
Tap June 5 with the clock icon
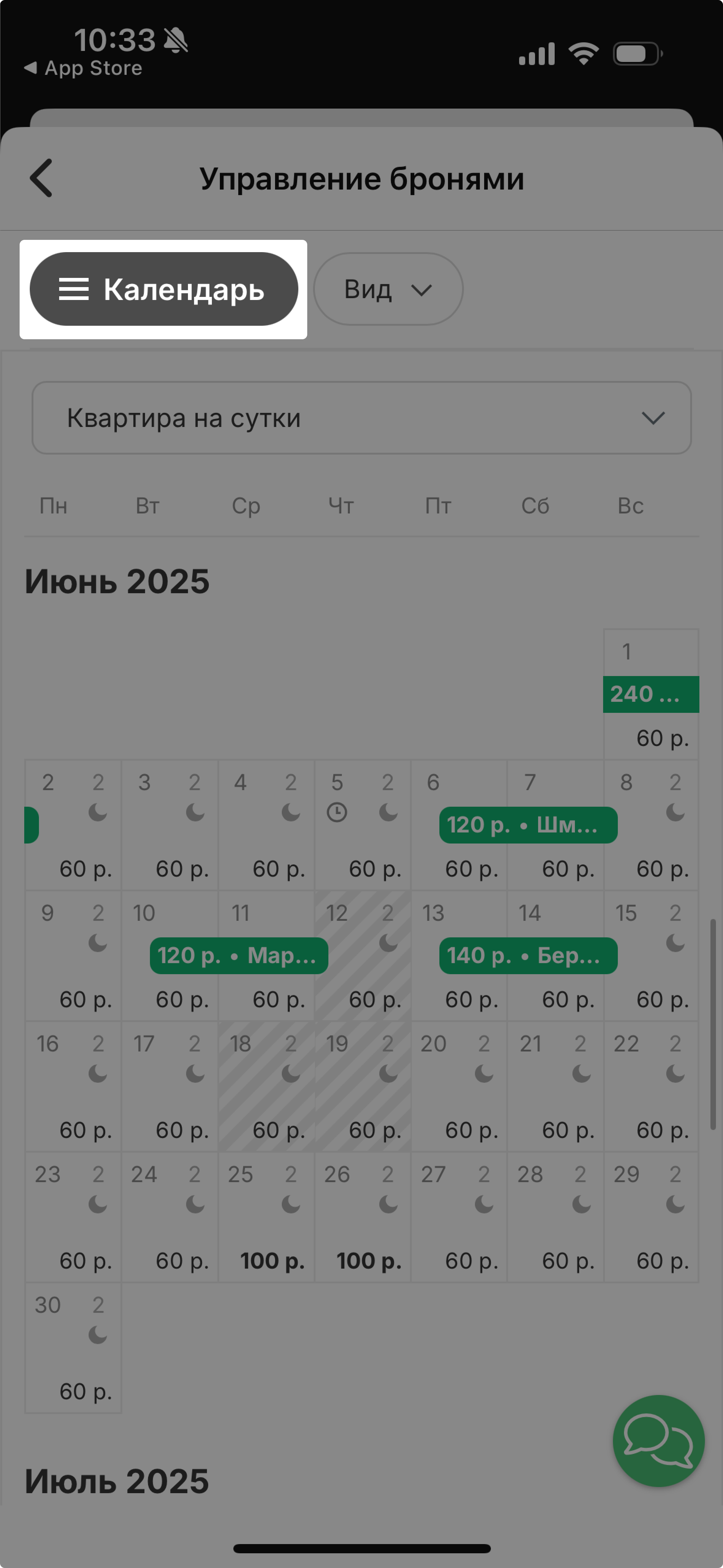pos(363,825)
